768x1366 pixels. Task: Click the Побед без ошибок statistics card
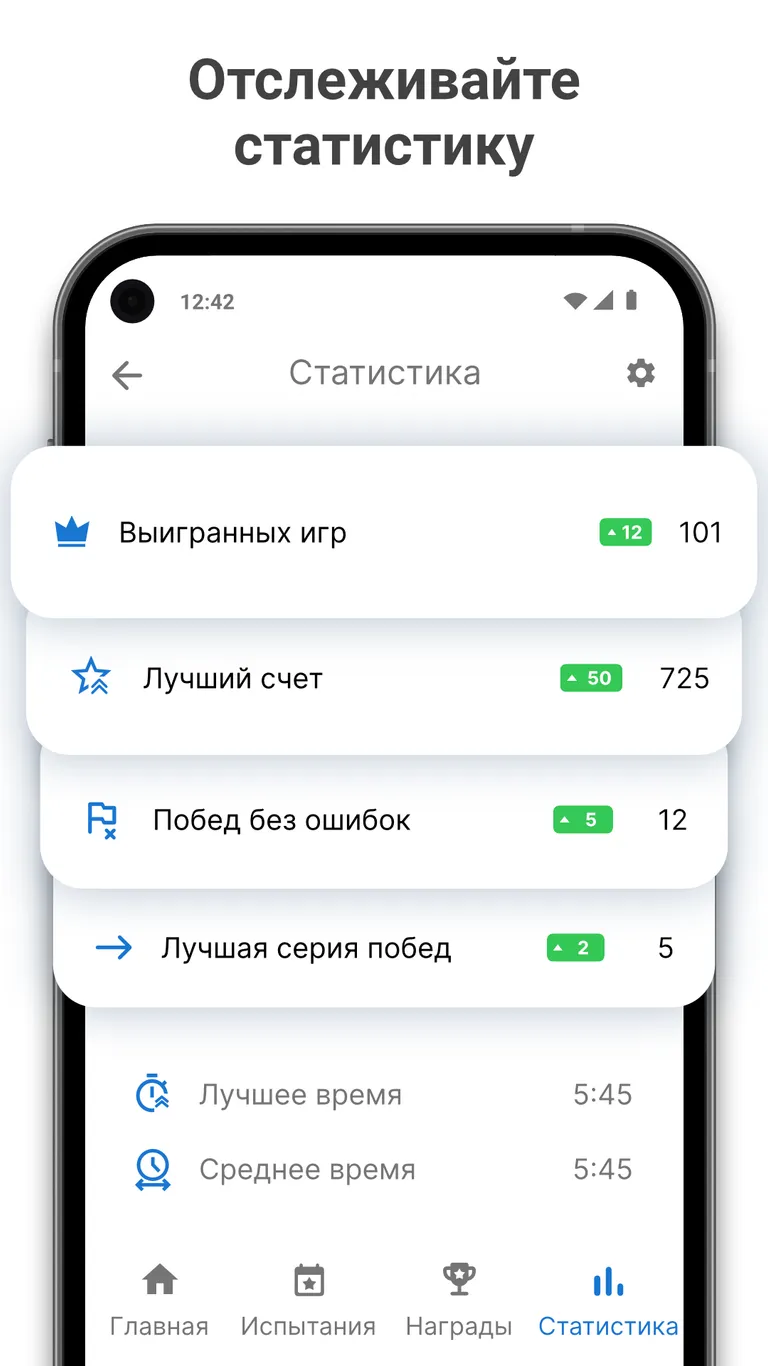click(384, 820)
